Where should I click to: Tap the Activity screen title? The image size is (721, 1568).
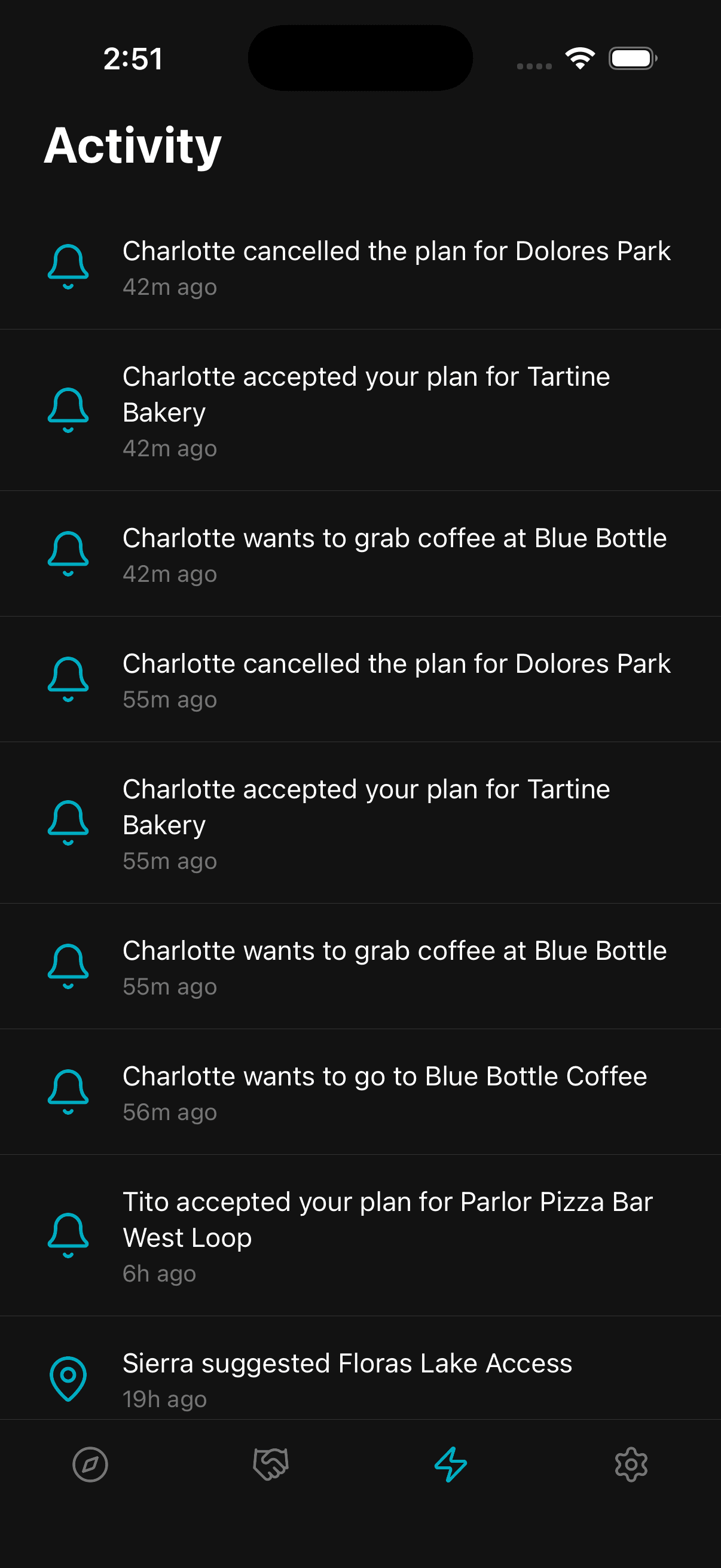tap(133, 144)
